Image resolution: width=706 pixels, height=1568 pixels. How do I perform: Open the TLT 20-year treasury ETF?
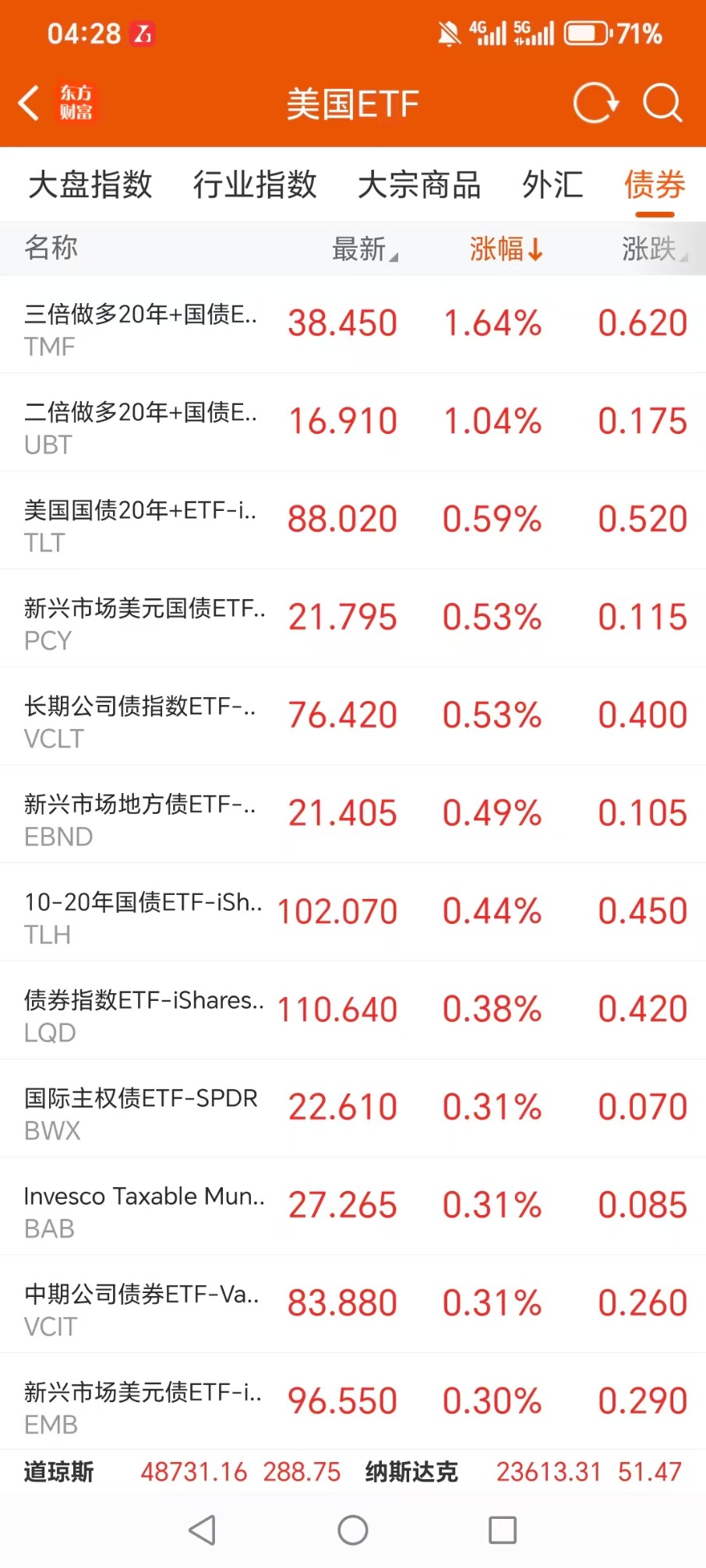coord(353,521)
